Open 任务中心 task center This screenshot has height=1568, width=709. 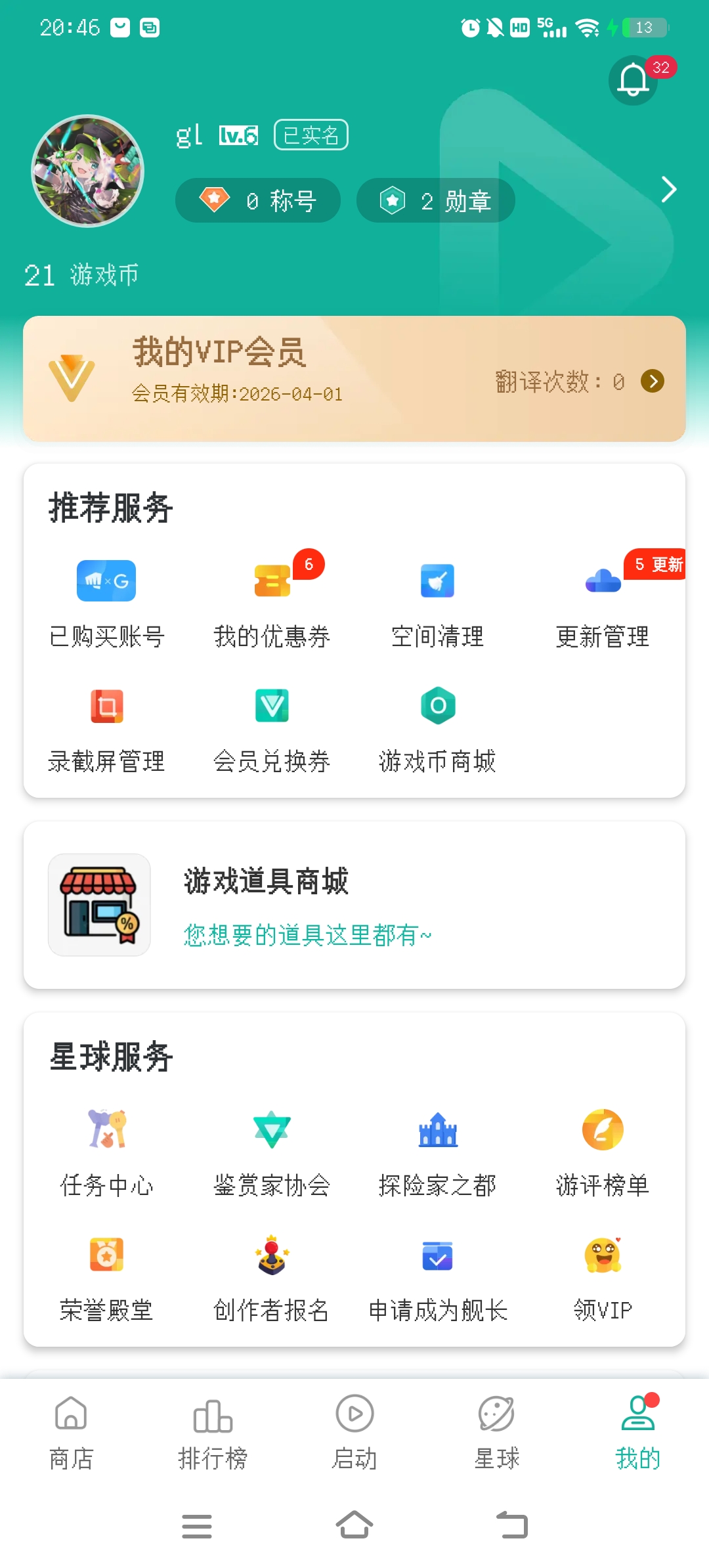coord(106,1151)
